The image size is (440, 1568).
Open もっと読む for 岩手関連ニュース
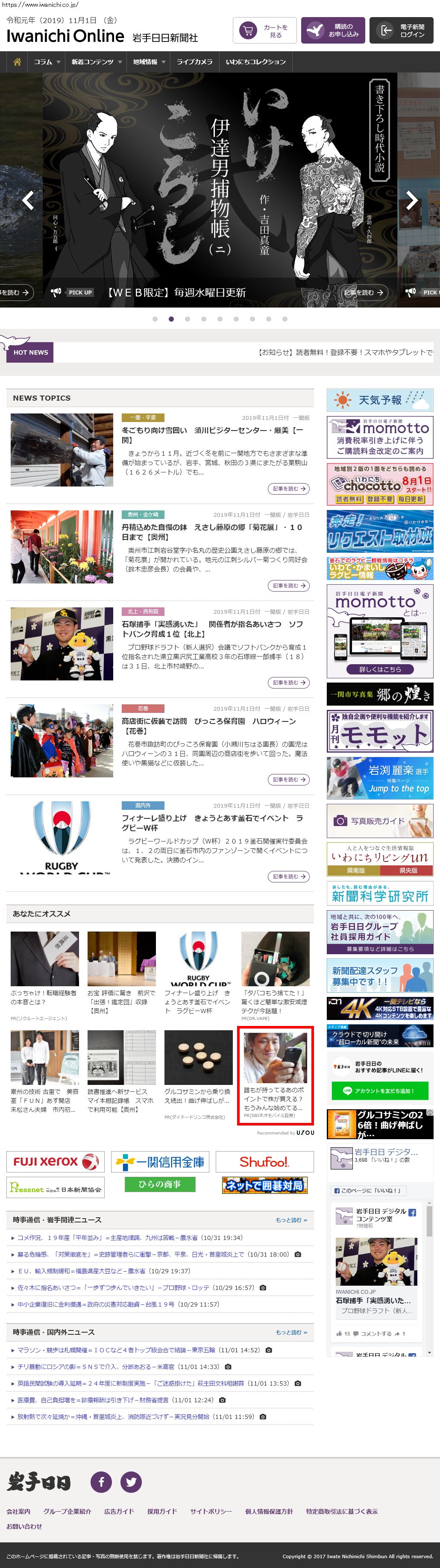(x=291, y=1220)
